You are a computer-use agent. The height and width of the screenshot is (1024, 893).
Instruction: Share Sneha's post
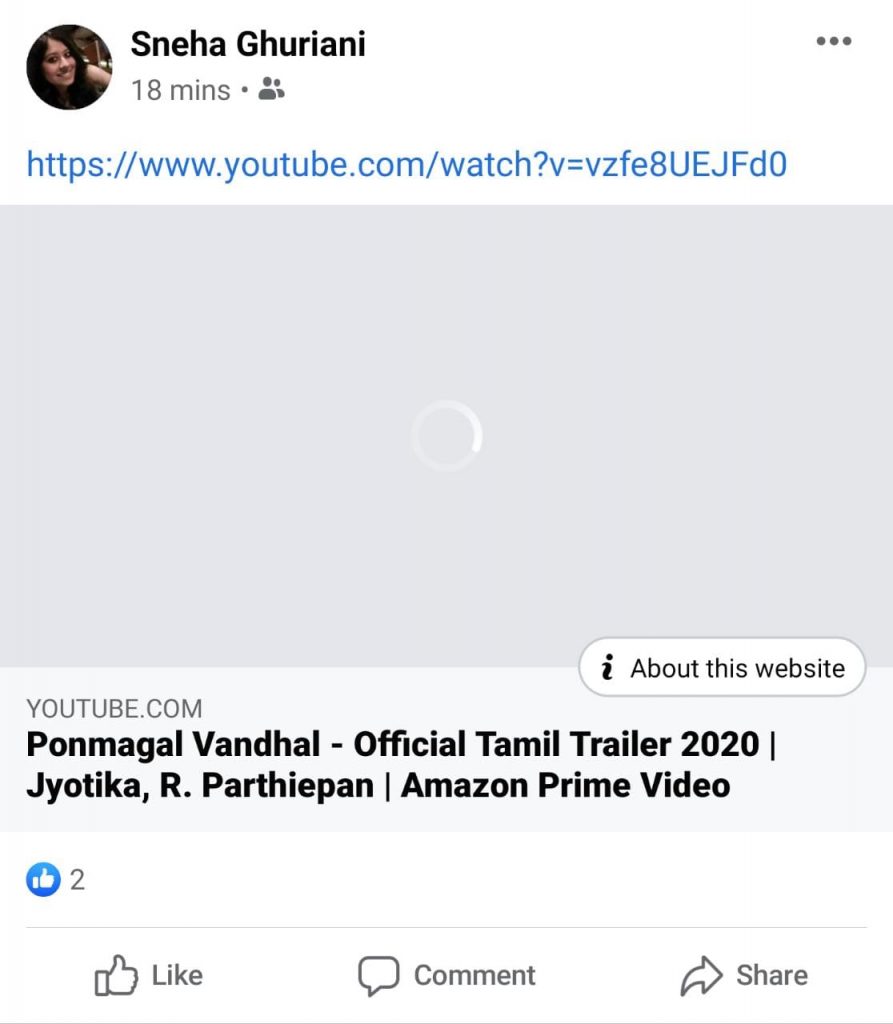click(x=744, y=975)
